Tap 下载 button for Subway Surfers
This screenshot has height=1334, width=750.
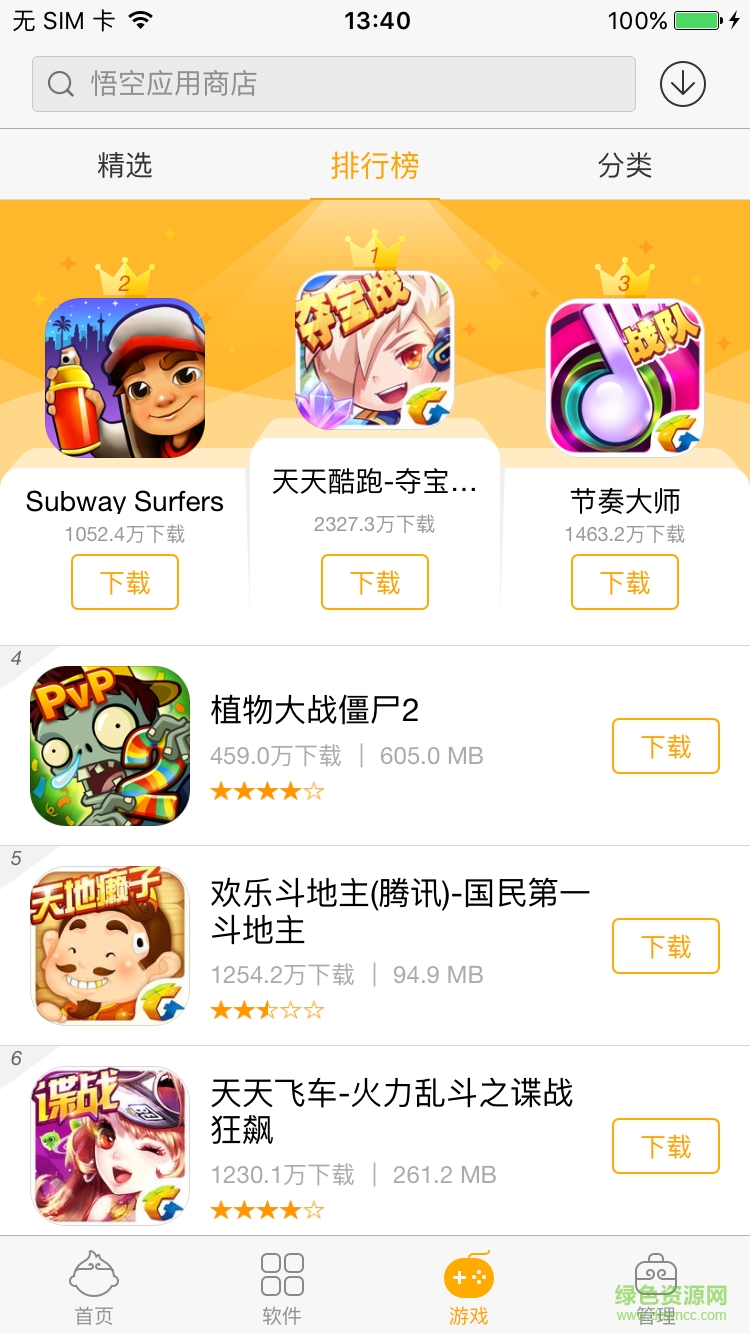[124, 582]
